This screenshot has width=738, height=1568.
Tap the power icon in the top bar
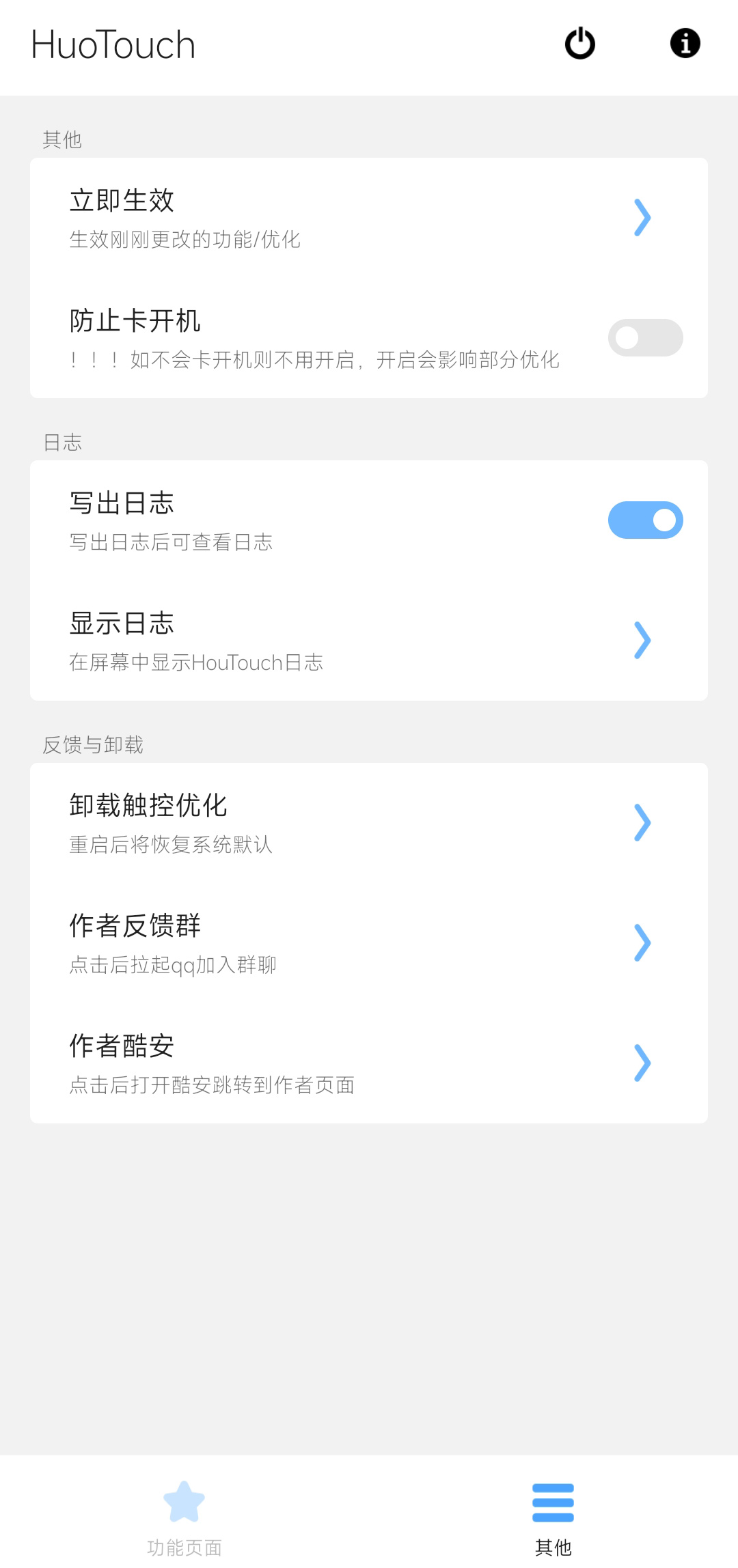(x=579, y=44)
